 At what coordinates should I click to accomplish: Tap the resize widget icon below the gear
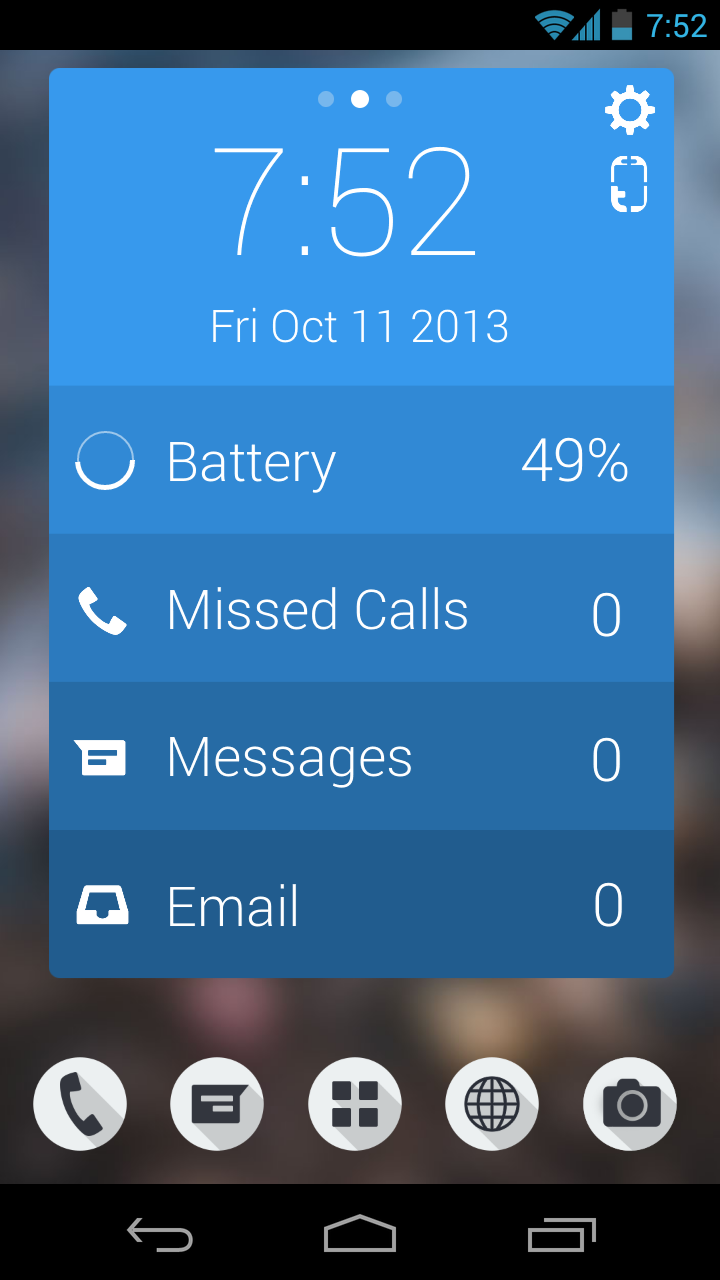coord(629,184)
